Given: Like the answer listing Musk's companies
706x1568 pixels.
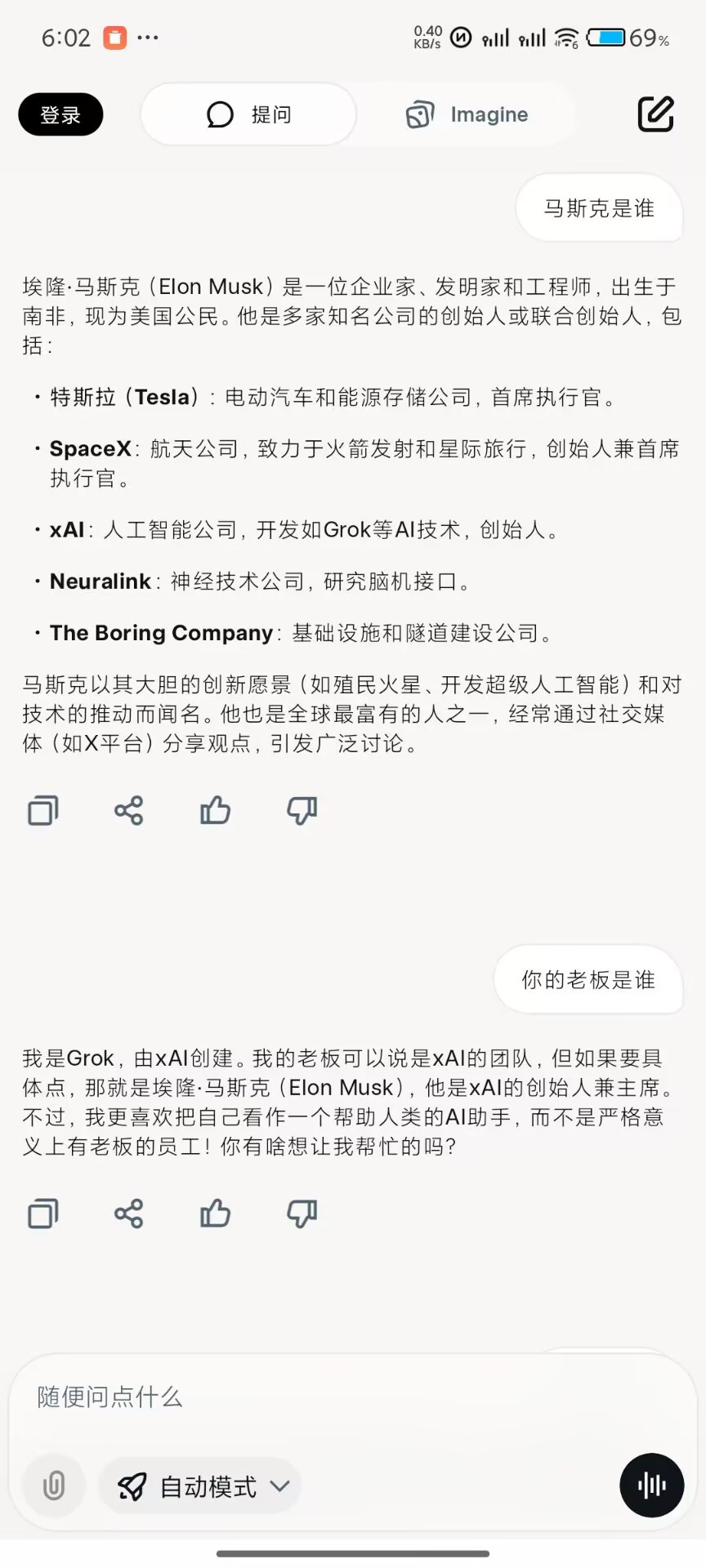Looking at the screenshot, I should pos(216,811).
